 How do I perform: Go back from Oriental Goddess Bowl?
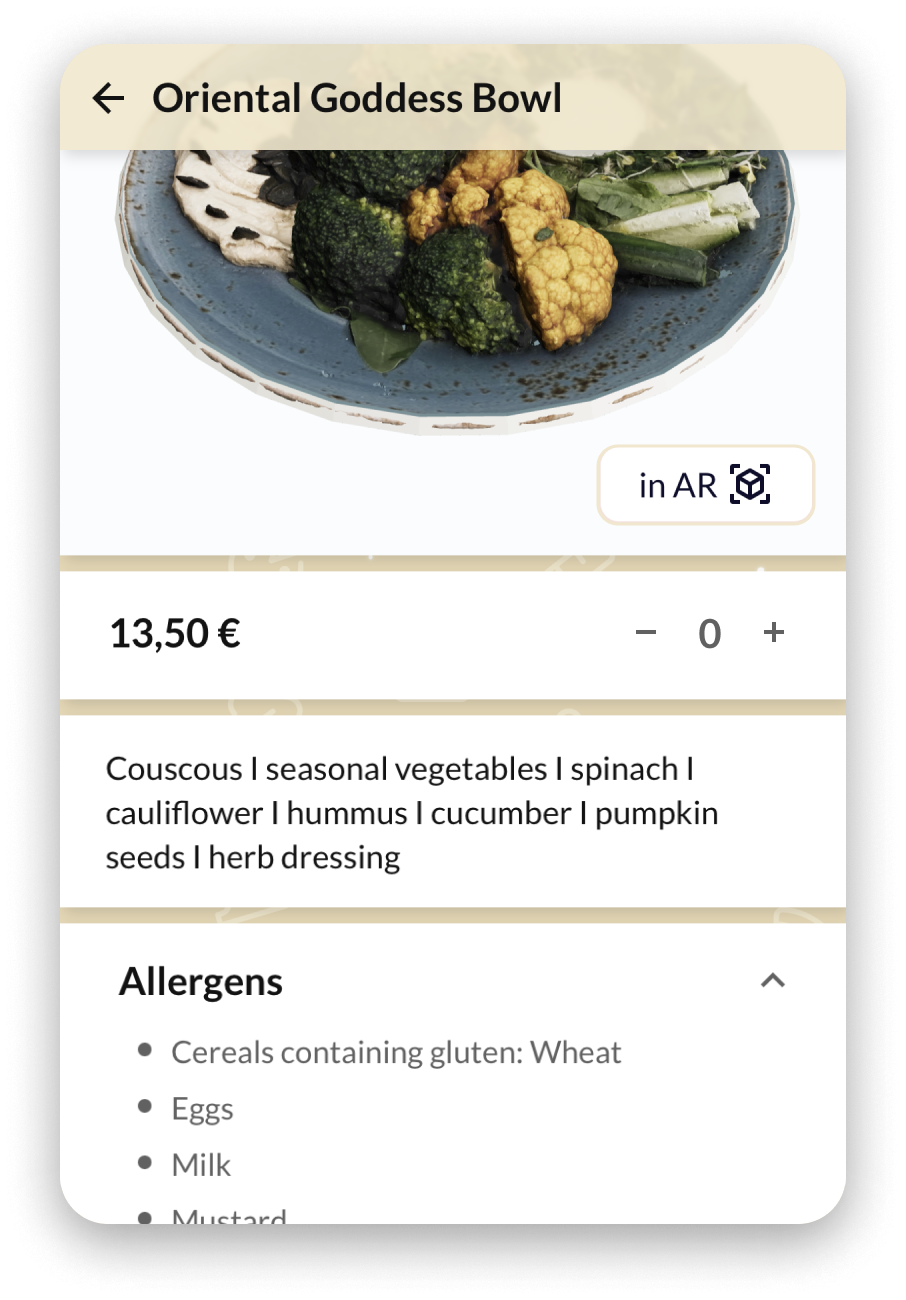point(108,98)
